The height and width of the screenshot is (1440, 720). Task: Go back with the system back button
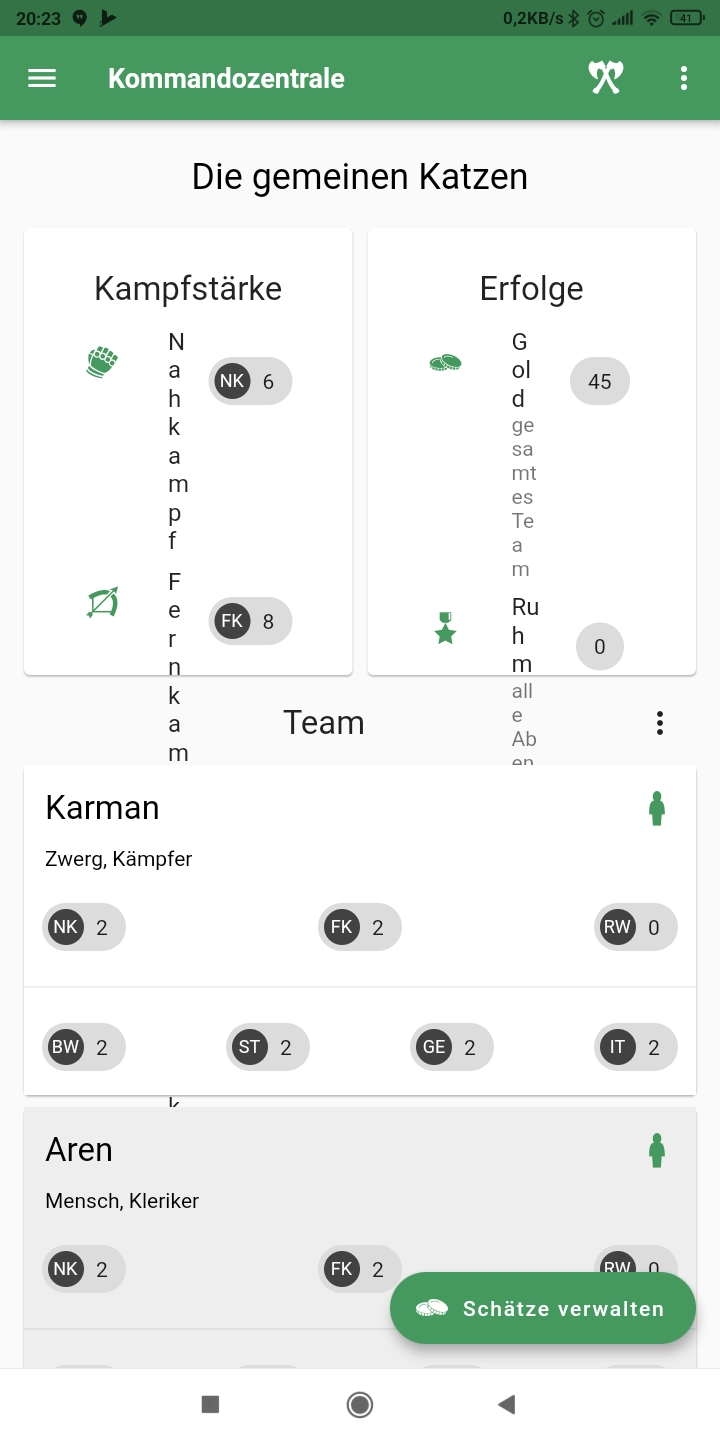tap(507, 1405)
